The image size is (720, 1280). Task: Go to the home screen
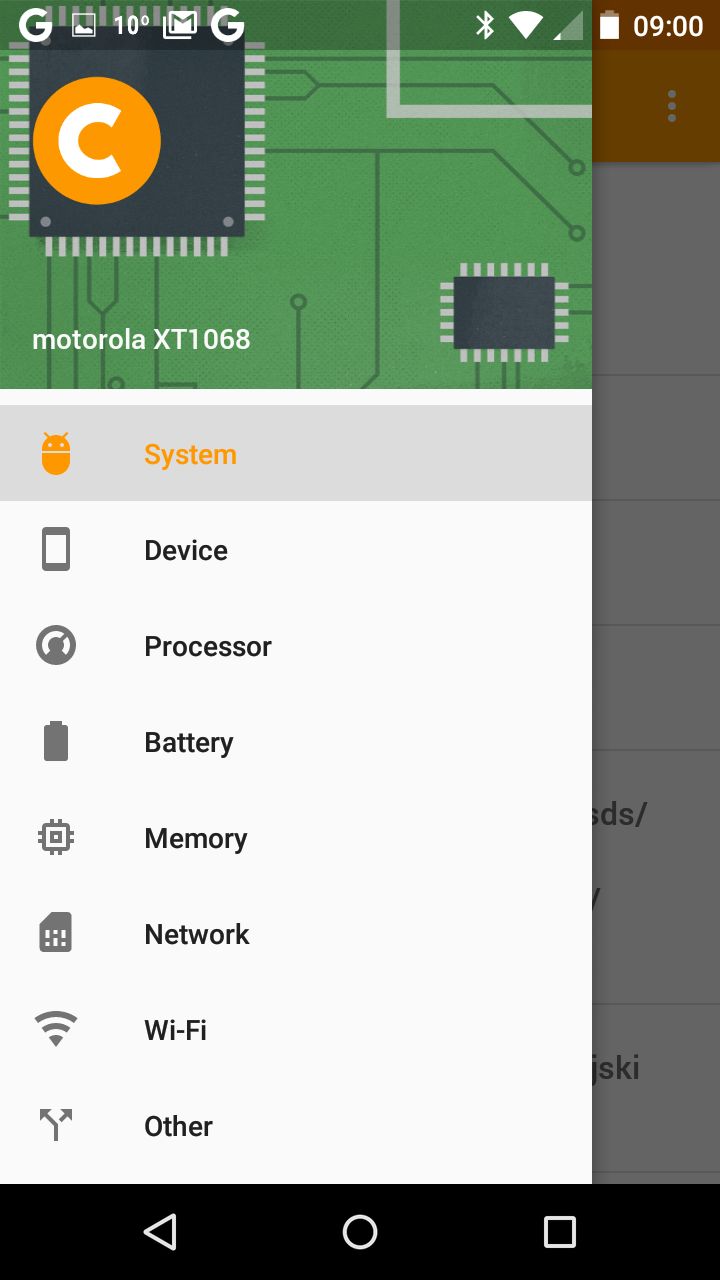(360, 1232)
